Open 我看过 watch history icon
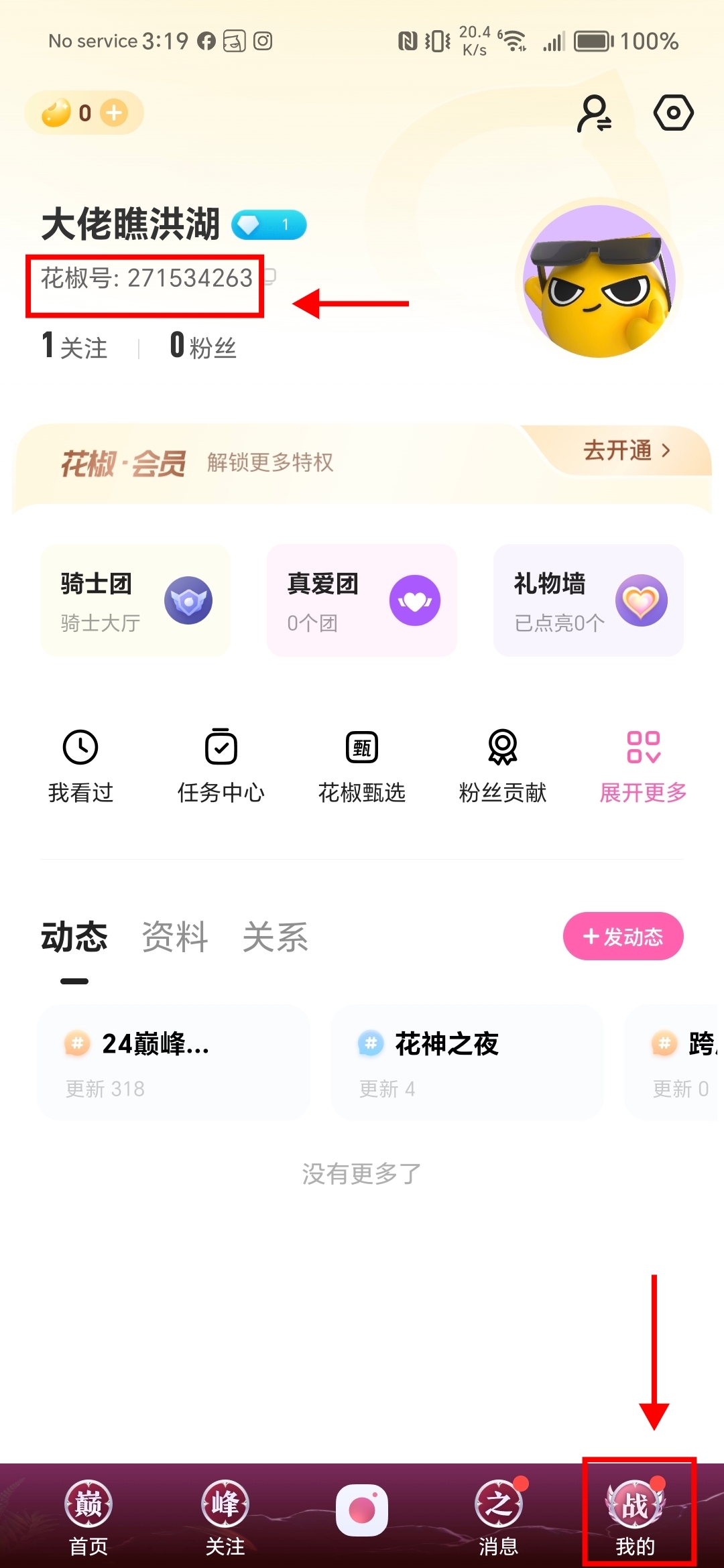This screenshot has width=724, height=1568. tap(80, 764)
